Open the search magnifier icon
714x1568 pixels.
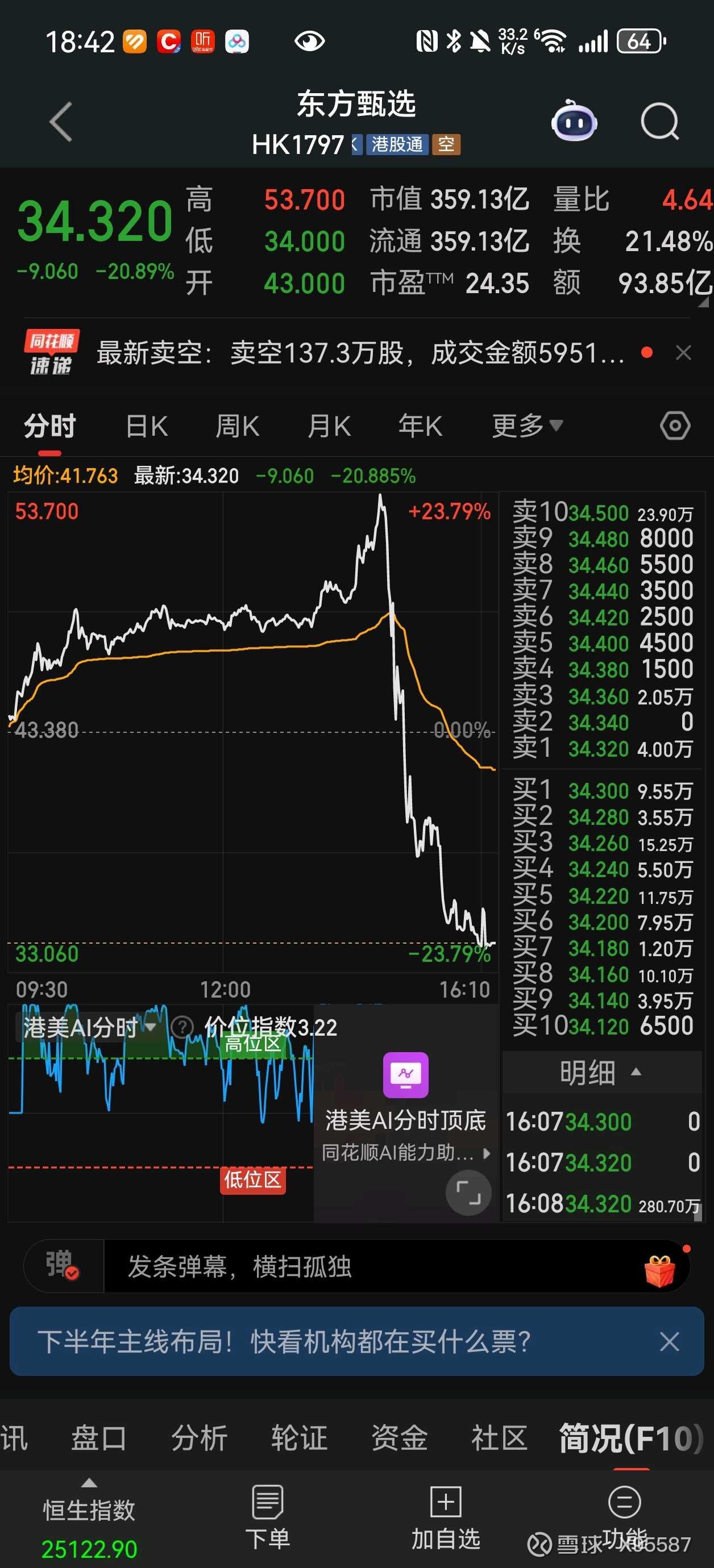coord(660,122)
